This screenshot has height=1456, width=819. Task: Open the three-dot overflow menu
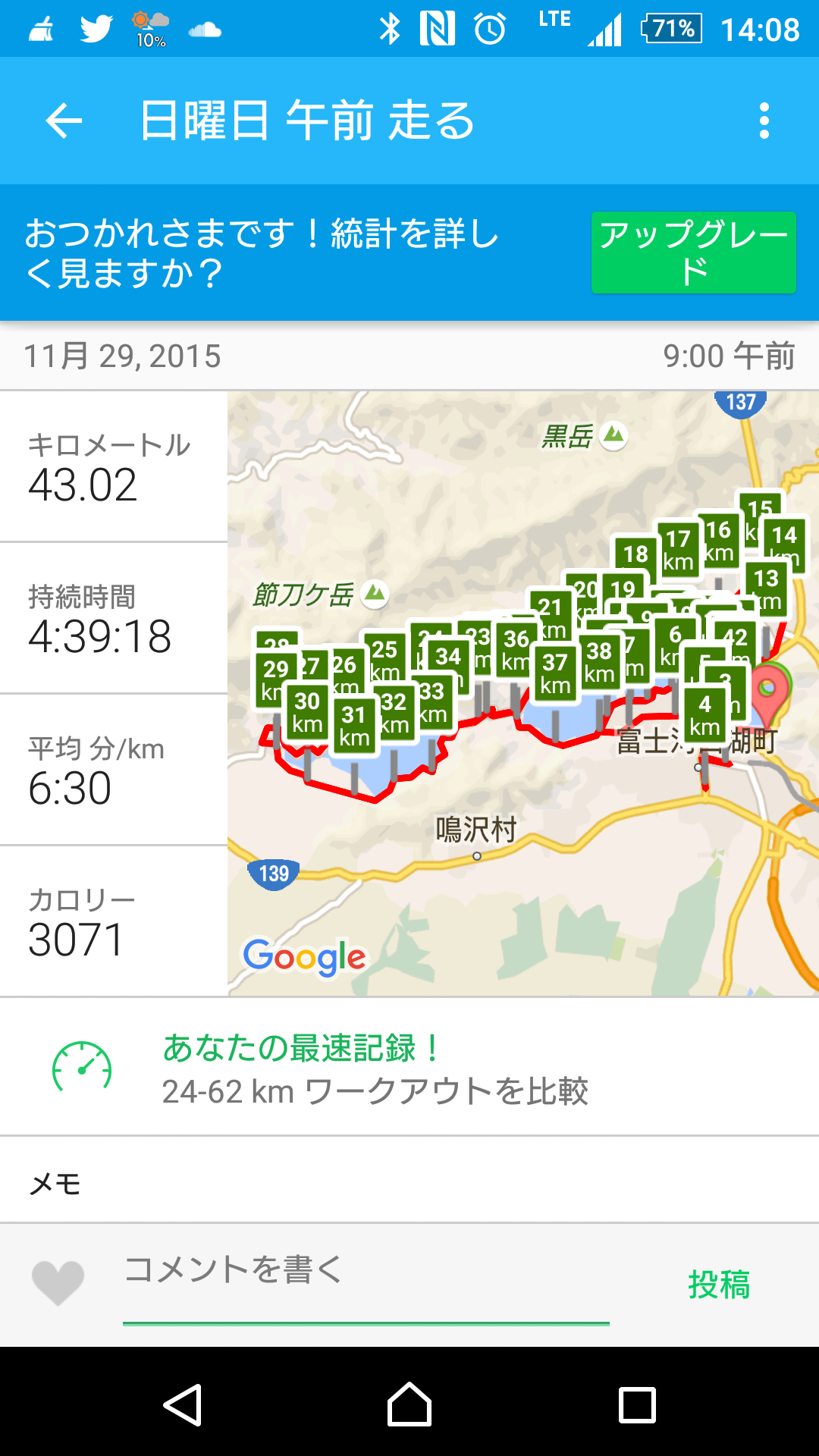(x=764, y=121)
